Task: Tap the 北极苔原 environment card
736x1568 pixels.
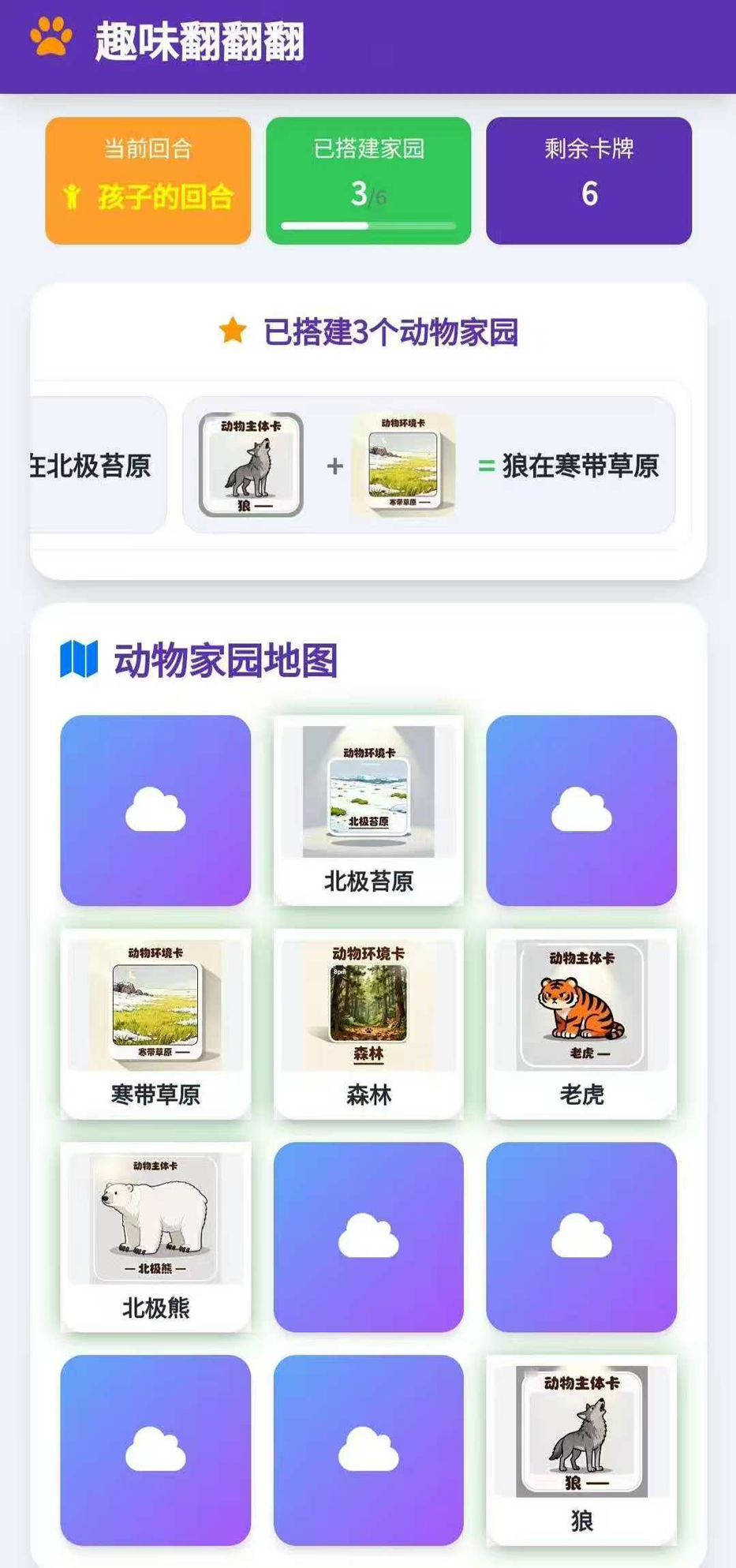Action: (x=368, y=810)
